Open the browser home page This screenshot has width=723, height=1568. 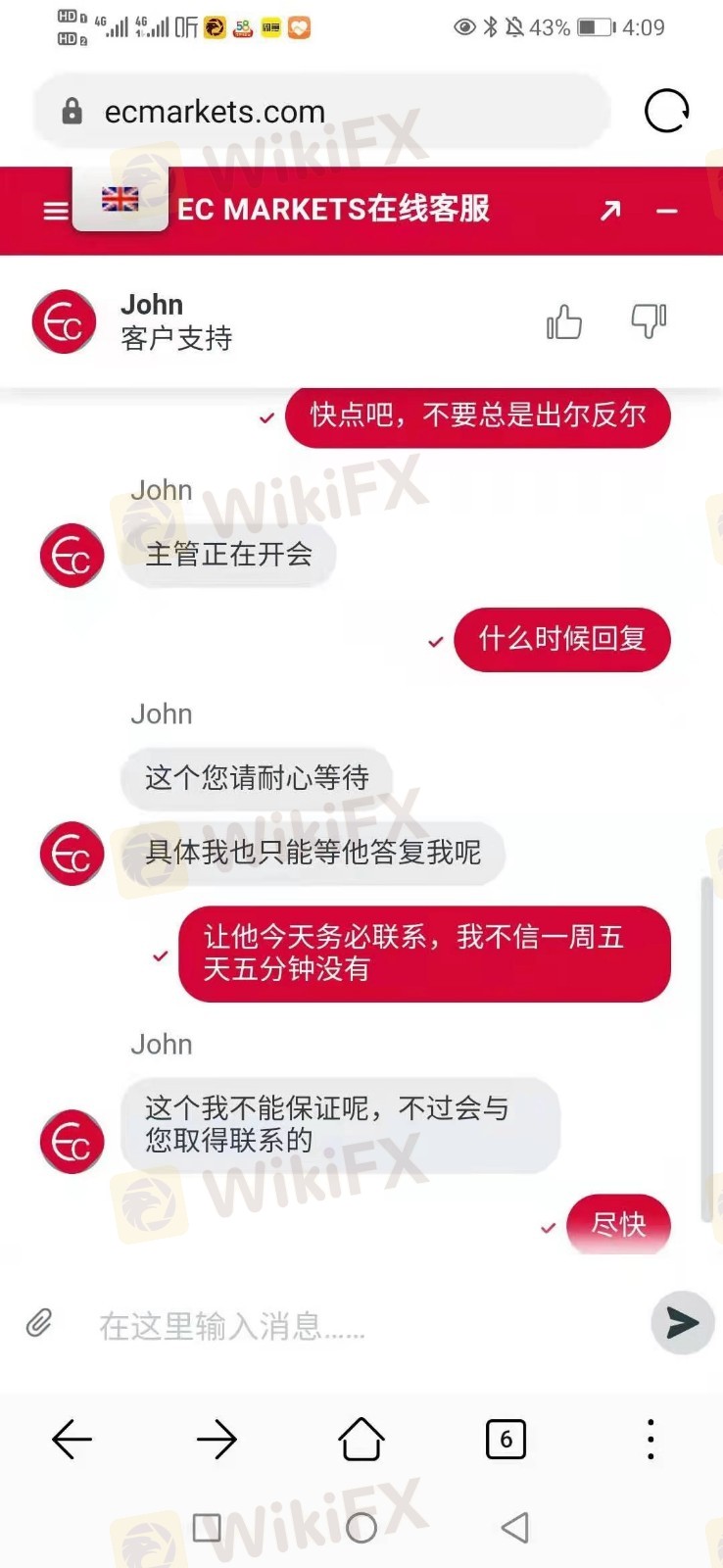(x=361, y=1440)
